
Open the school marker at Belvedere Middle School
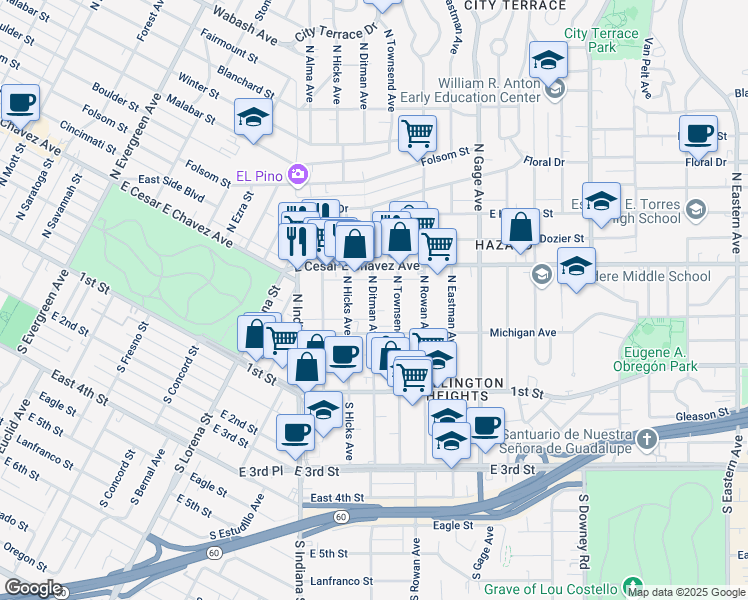(576, 267)
